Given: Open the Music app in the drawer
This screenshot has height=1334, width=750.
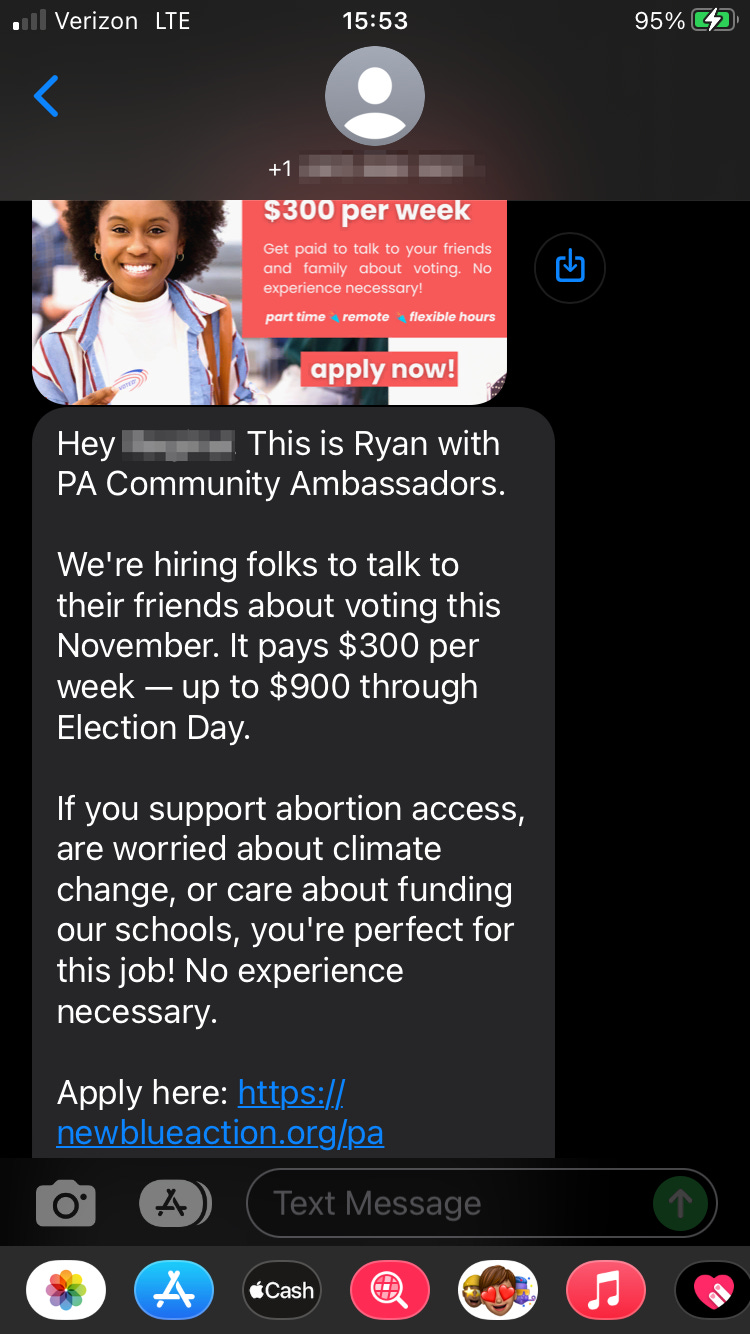Looking at the screenshot, I should [x=606, y=1290].
